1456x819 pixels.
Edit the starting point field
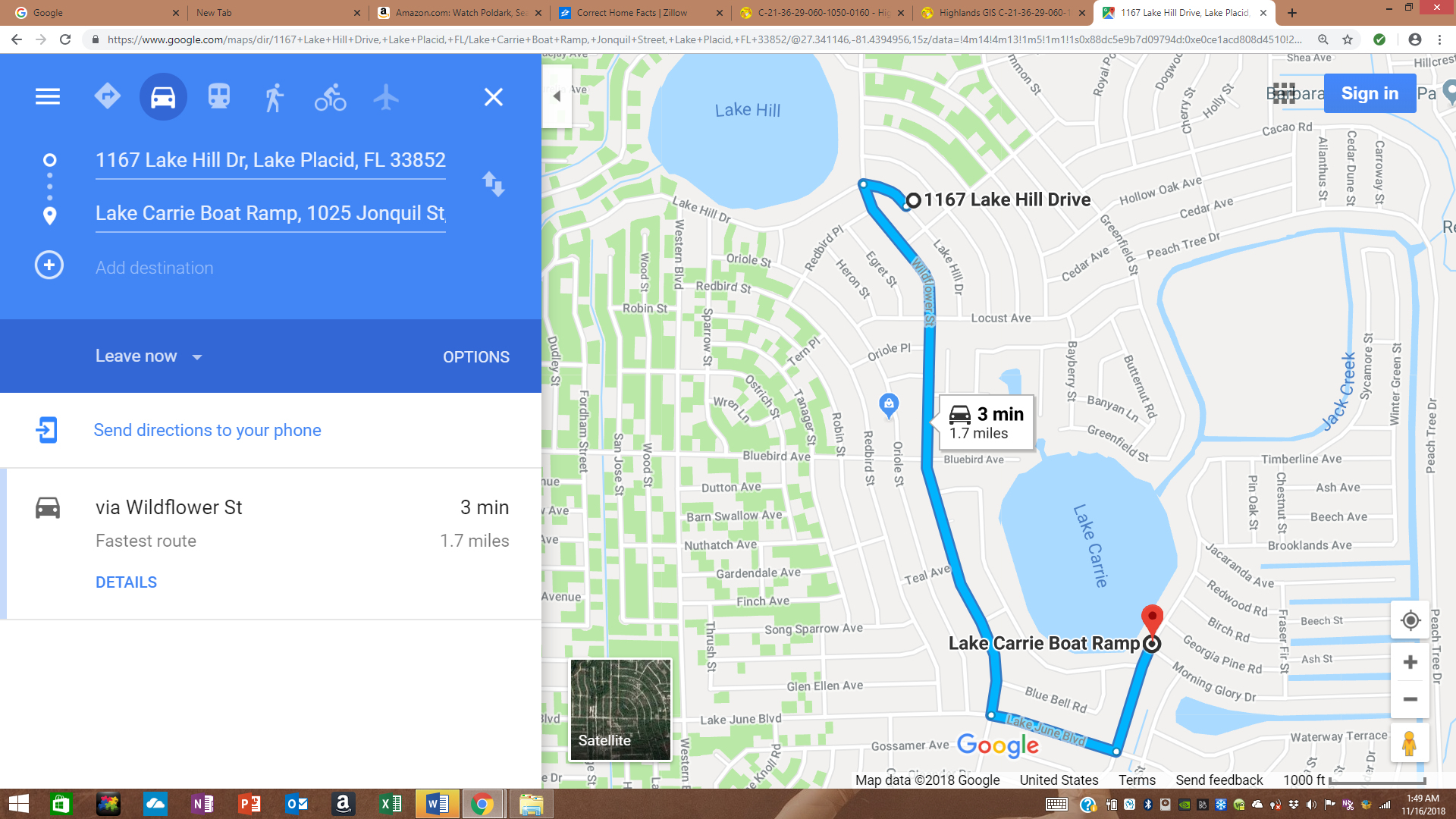[x=270, y=160]
